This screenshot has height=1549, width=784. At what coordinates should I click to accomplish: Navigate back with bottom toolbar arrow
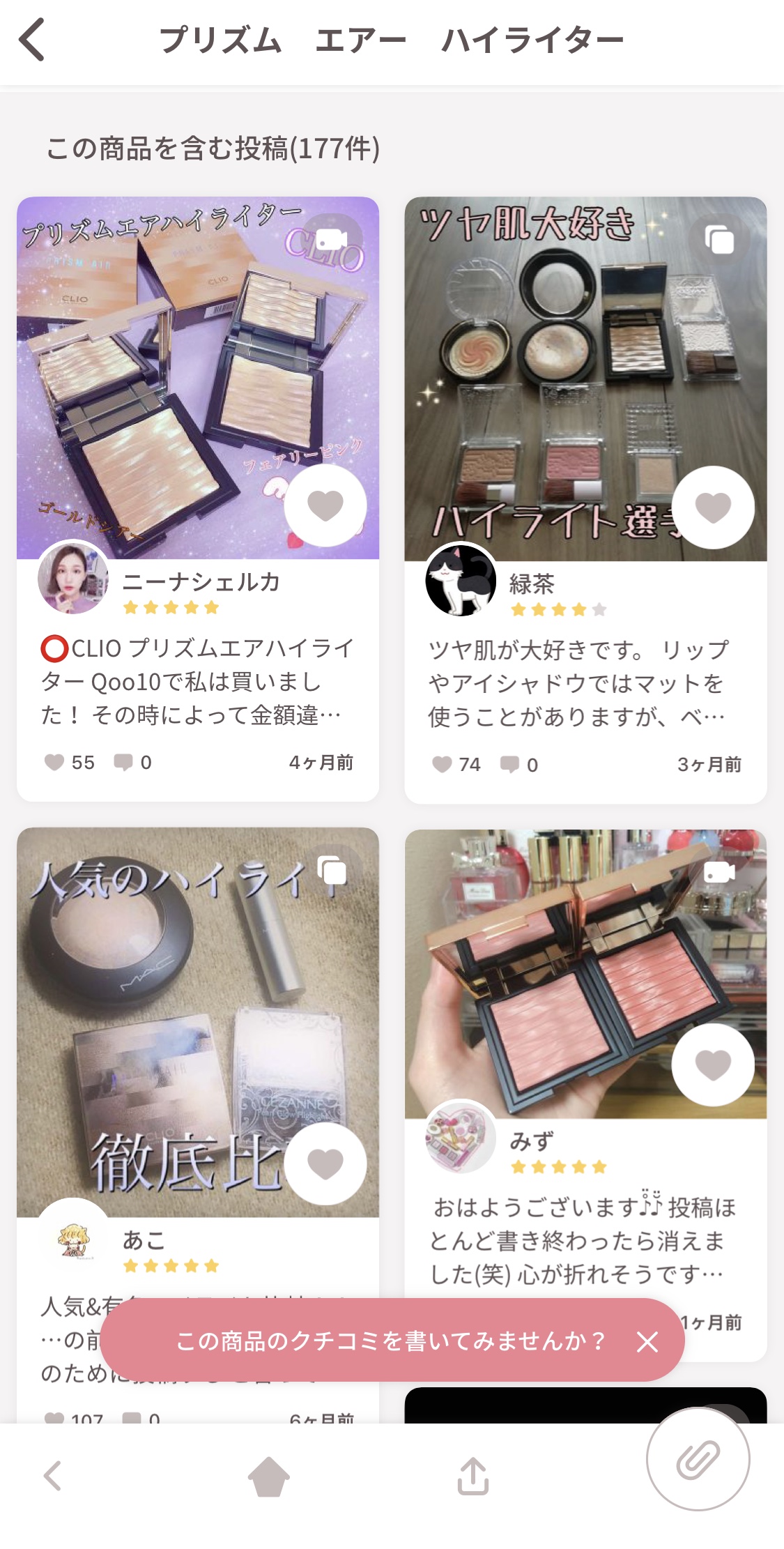53,1476
